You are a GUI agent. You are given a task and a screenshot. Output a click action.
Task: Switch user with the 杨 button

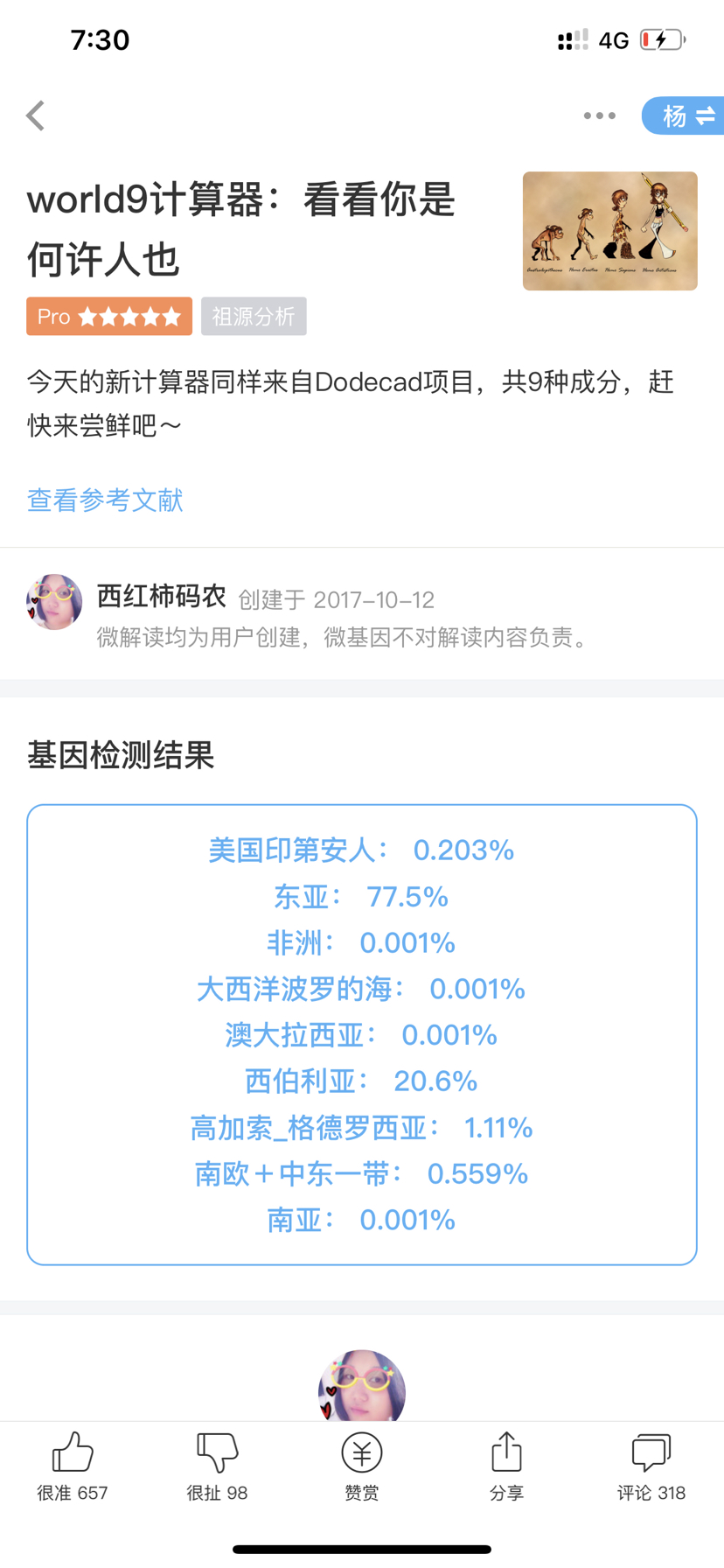pyautogui.click(x=683, y=115)
